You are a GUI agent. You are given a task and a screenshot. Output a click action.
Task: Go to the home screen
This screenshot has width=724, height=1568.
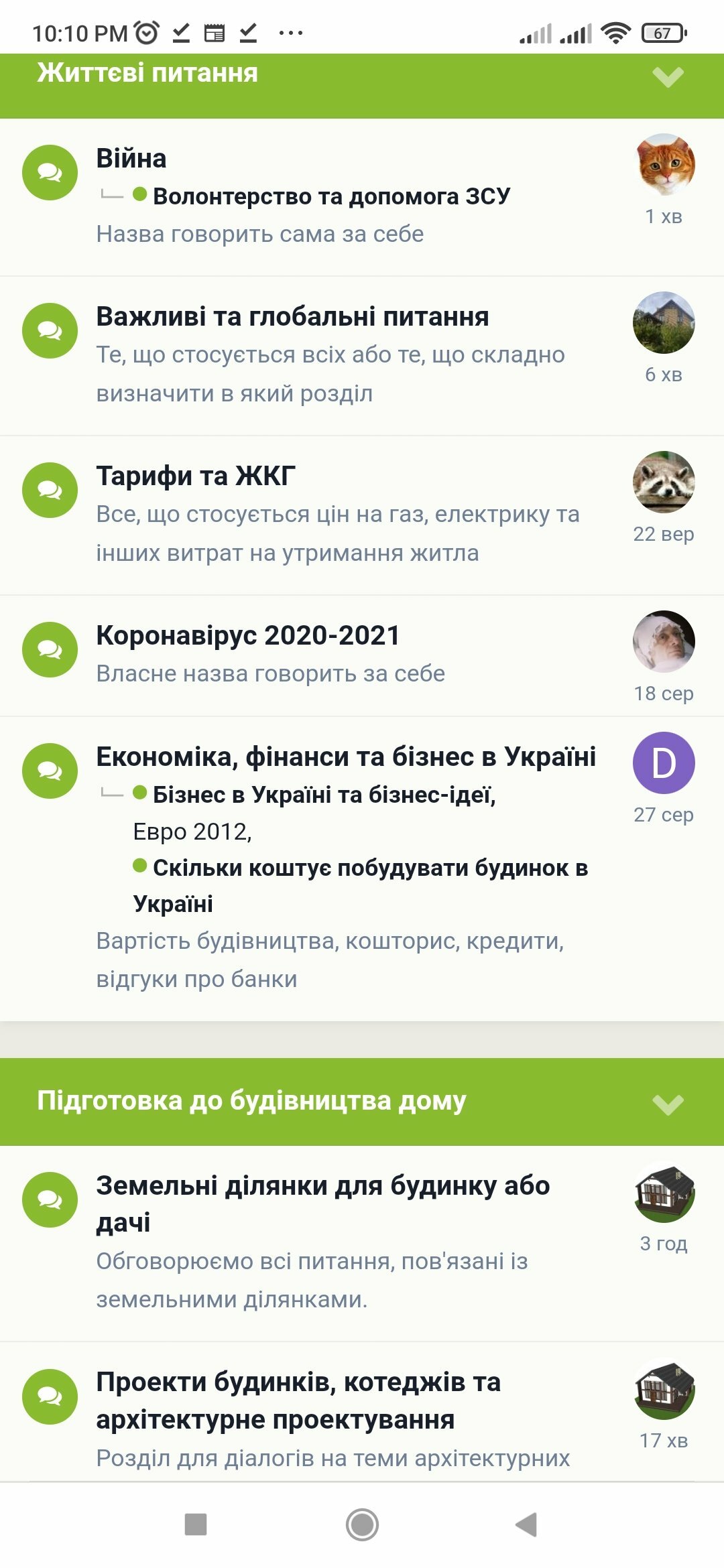362,1524
